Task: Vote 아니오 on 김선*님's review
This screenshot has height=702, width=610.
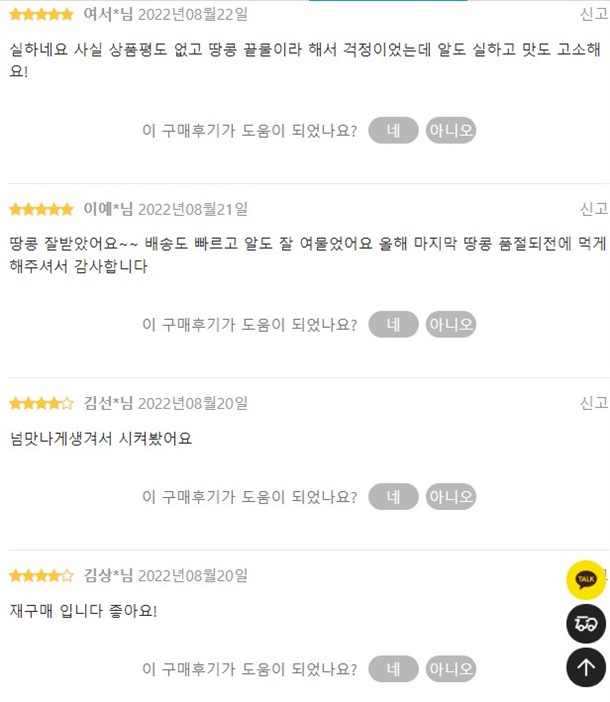Action: point(451,497)
